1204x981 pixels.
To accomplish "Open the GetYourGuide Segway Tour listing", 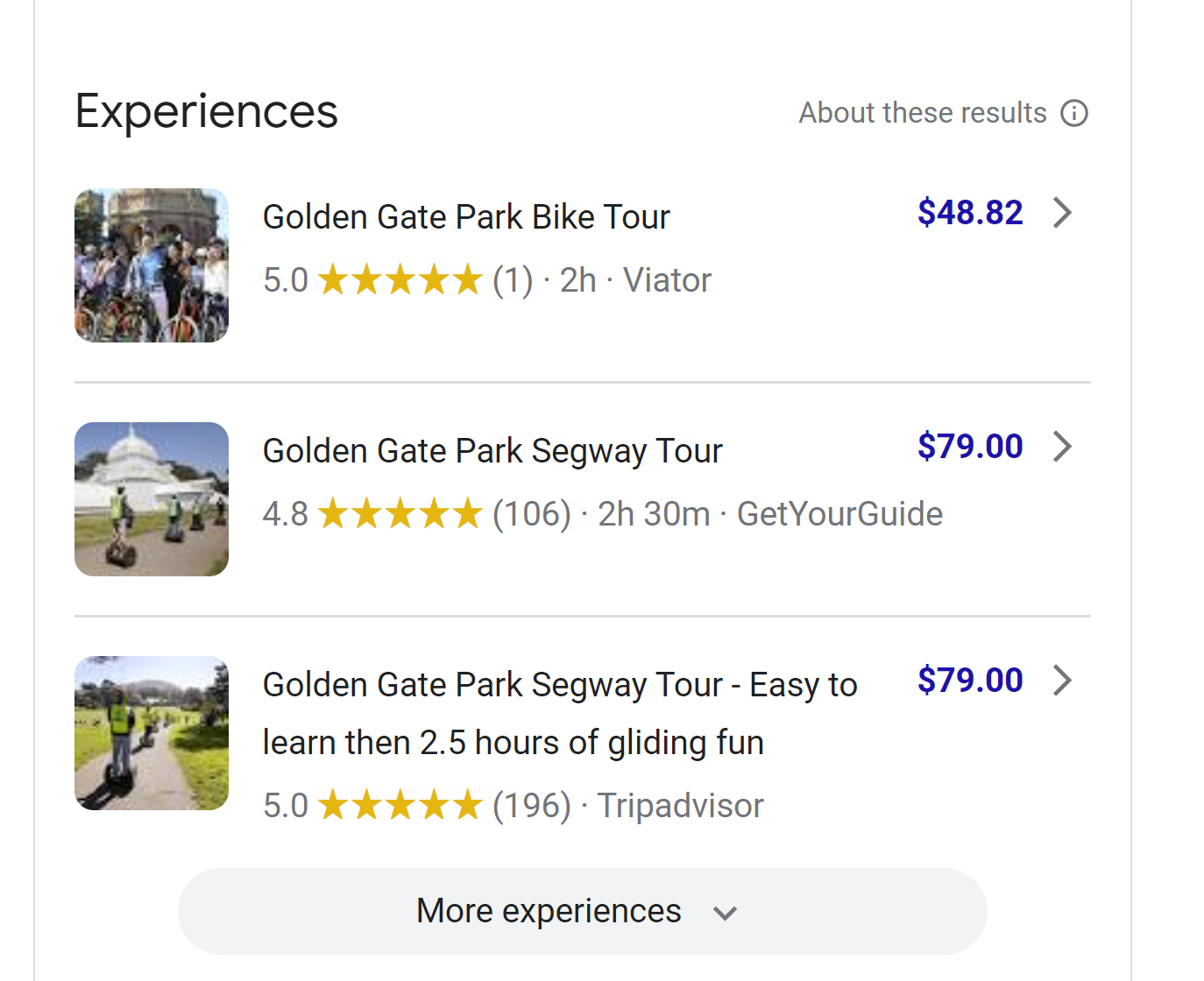I will point(492,451).
